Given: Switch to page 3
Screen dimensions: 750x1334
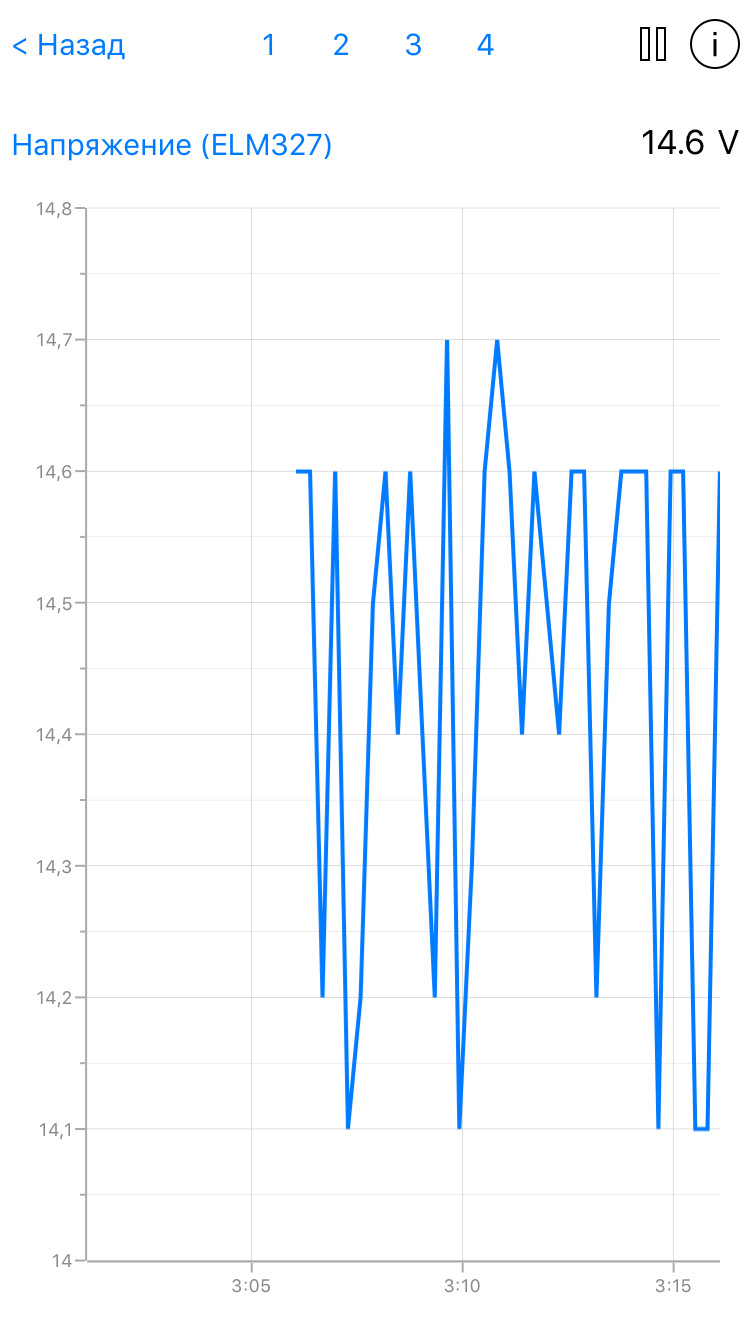Looking at the screenshot, I should tap(413, 45).
